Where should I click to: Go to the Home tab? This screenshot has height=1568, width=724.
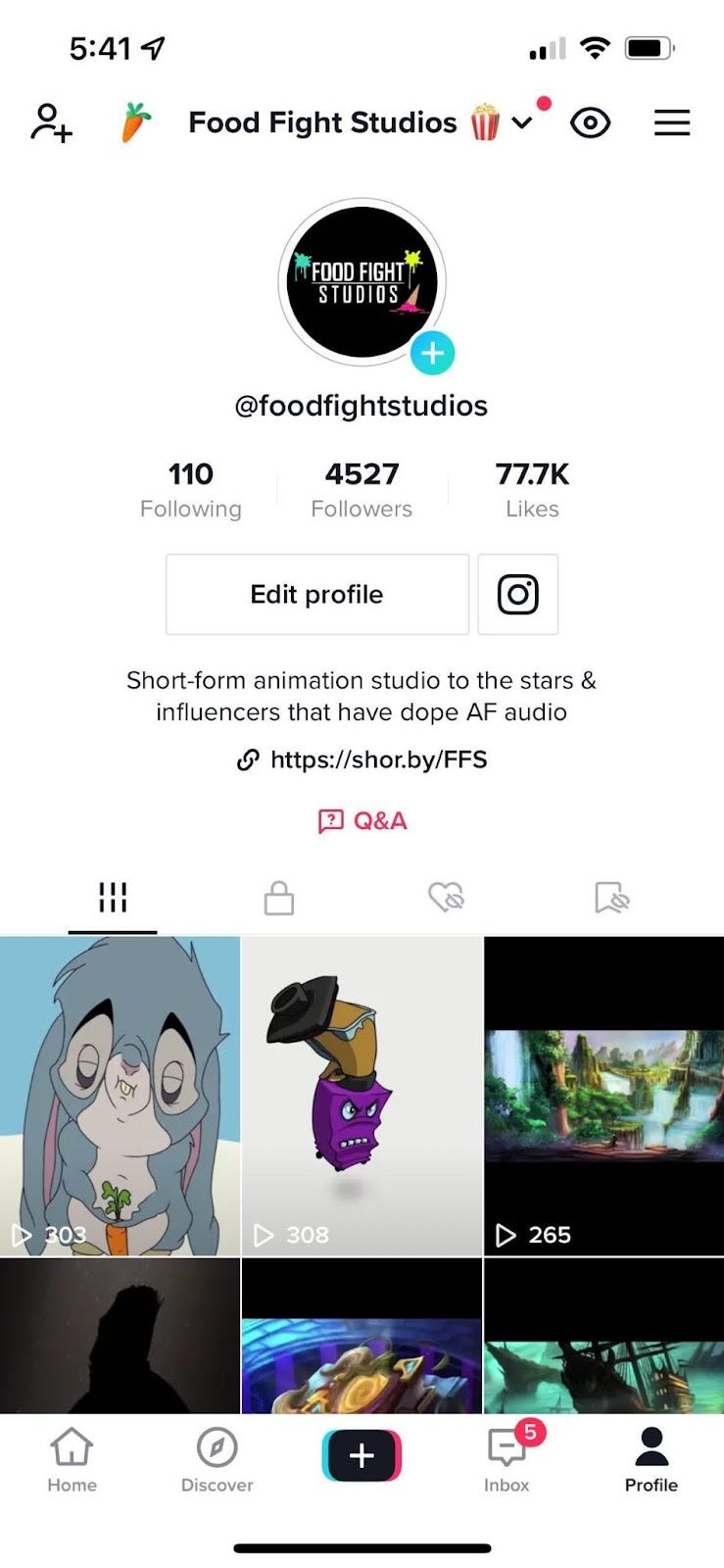72,1459
